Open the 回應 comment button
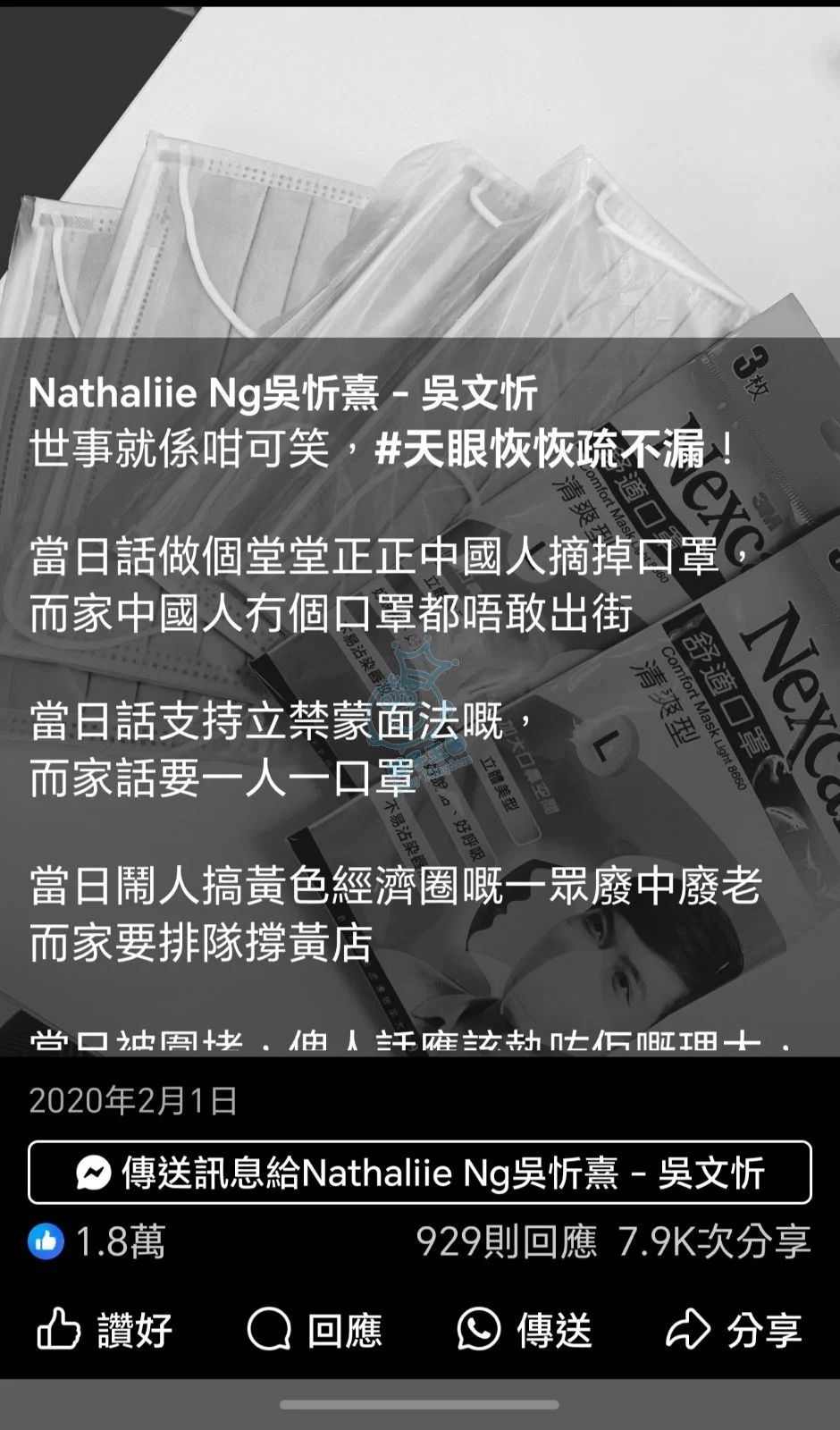Image resolution: width=840 pixels, height=1430 pixels. click(315, 1331)
